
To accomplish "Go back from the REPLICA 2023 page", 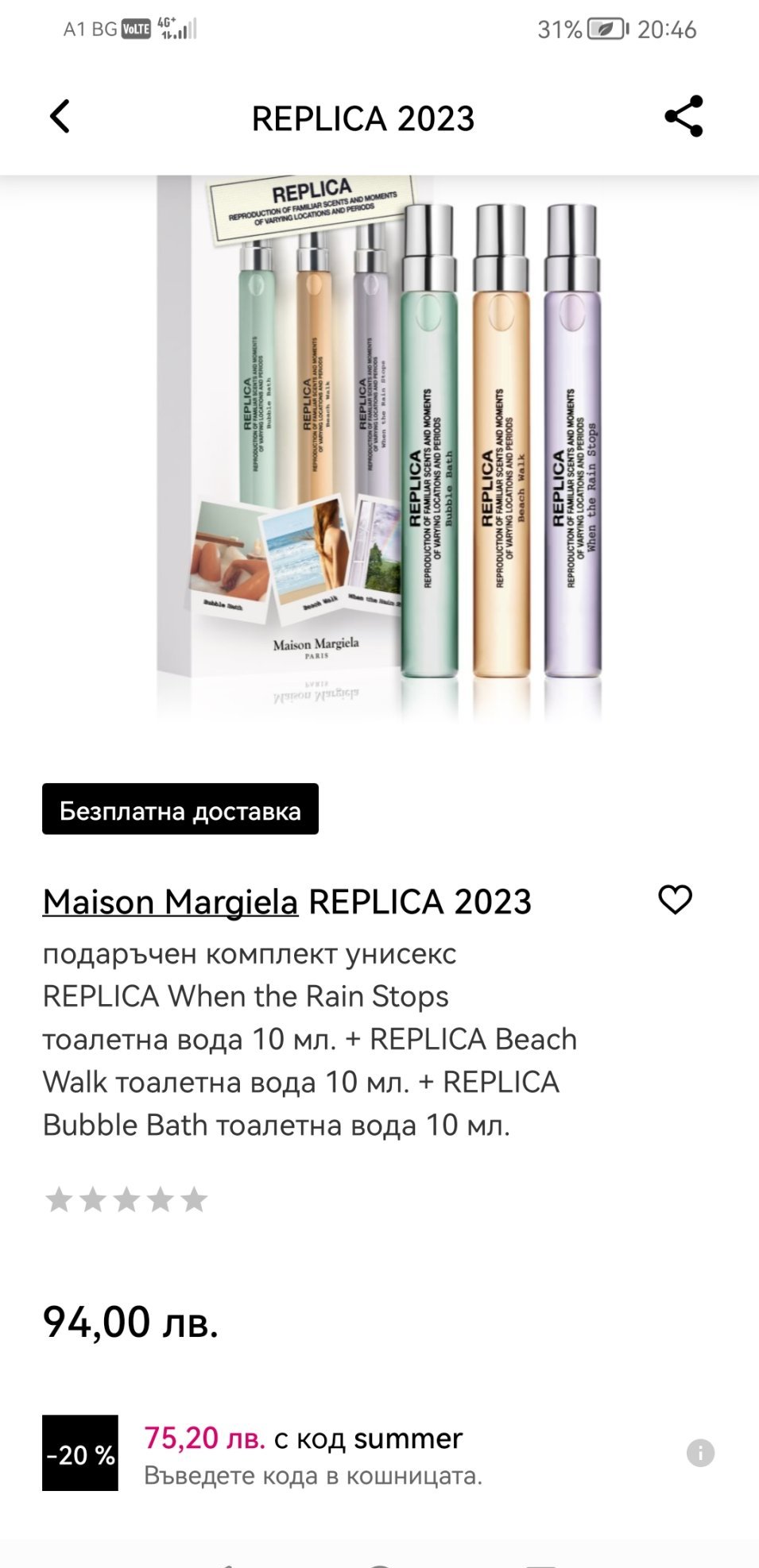I will [60, 117].
